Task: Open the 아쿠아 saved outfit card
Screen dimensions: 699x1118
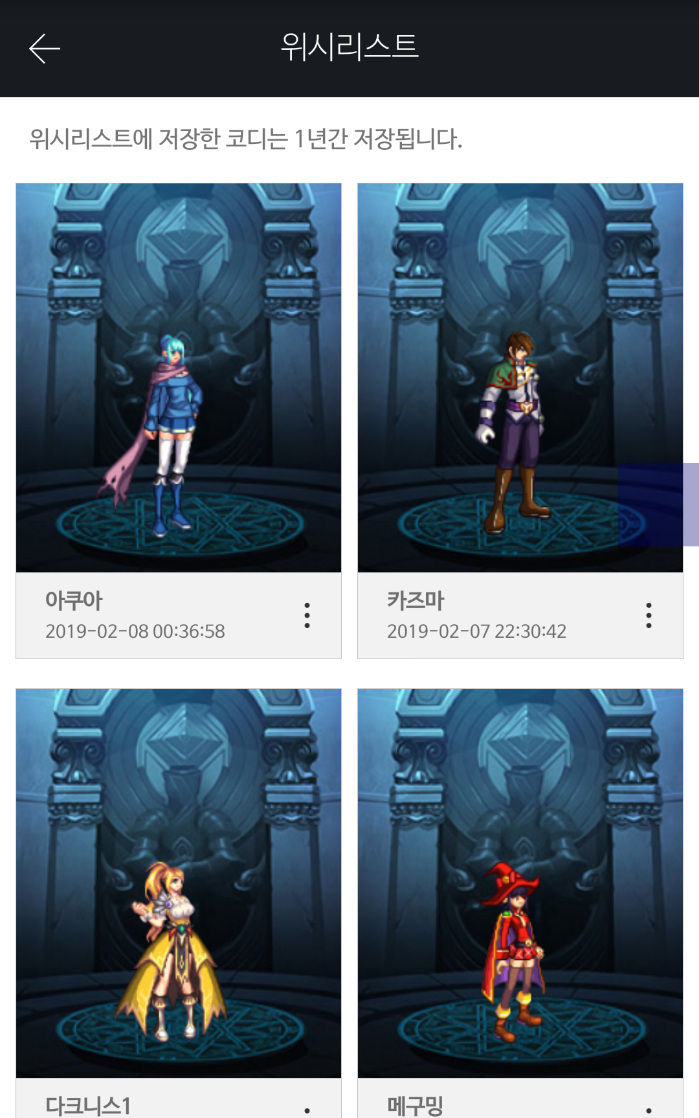Action: [x=178, y=378]
